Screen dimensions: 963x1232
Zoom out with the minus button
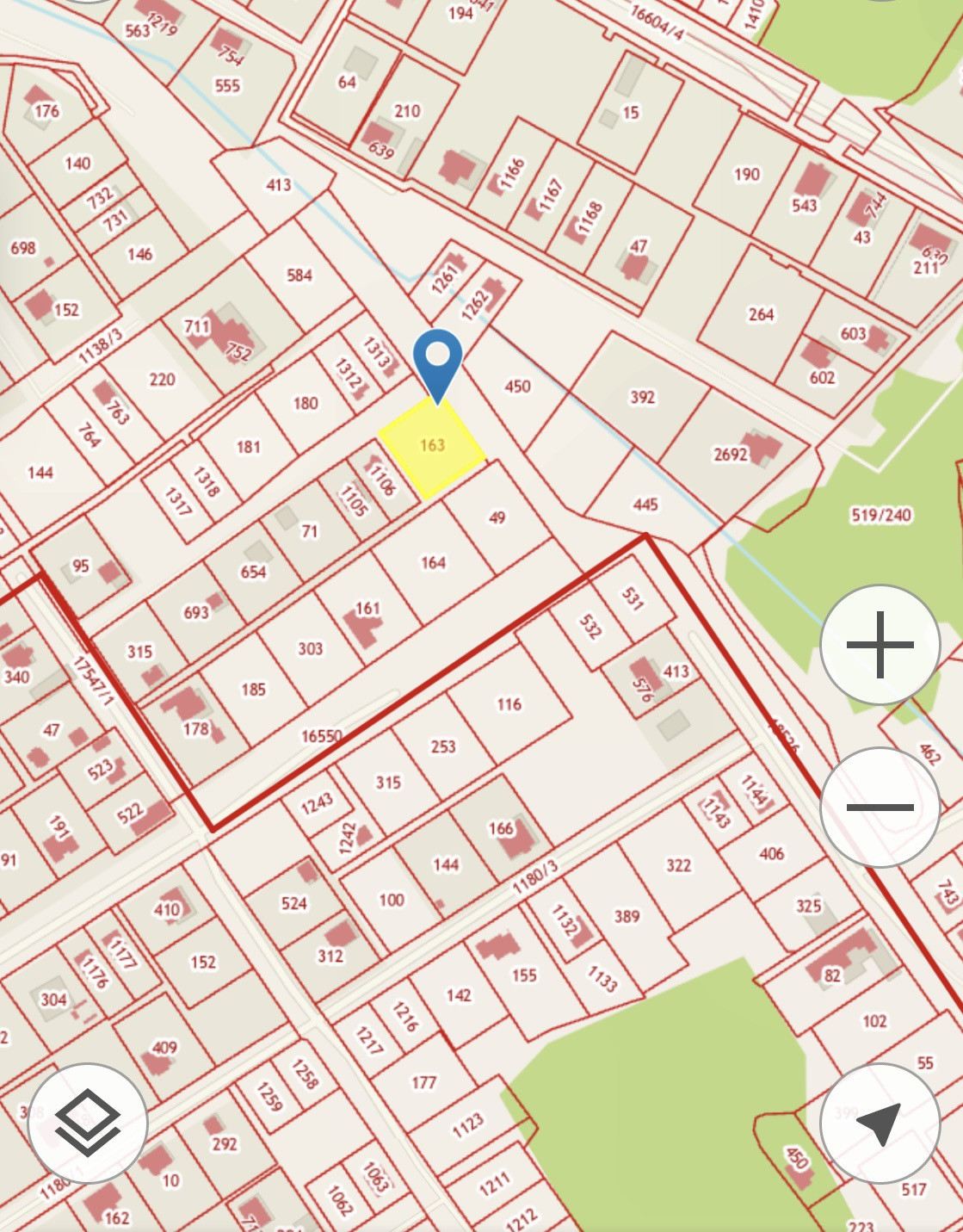(x=880, y=807)
